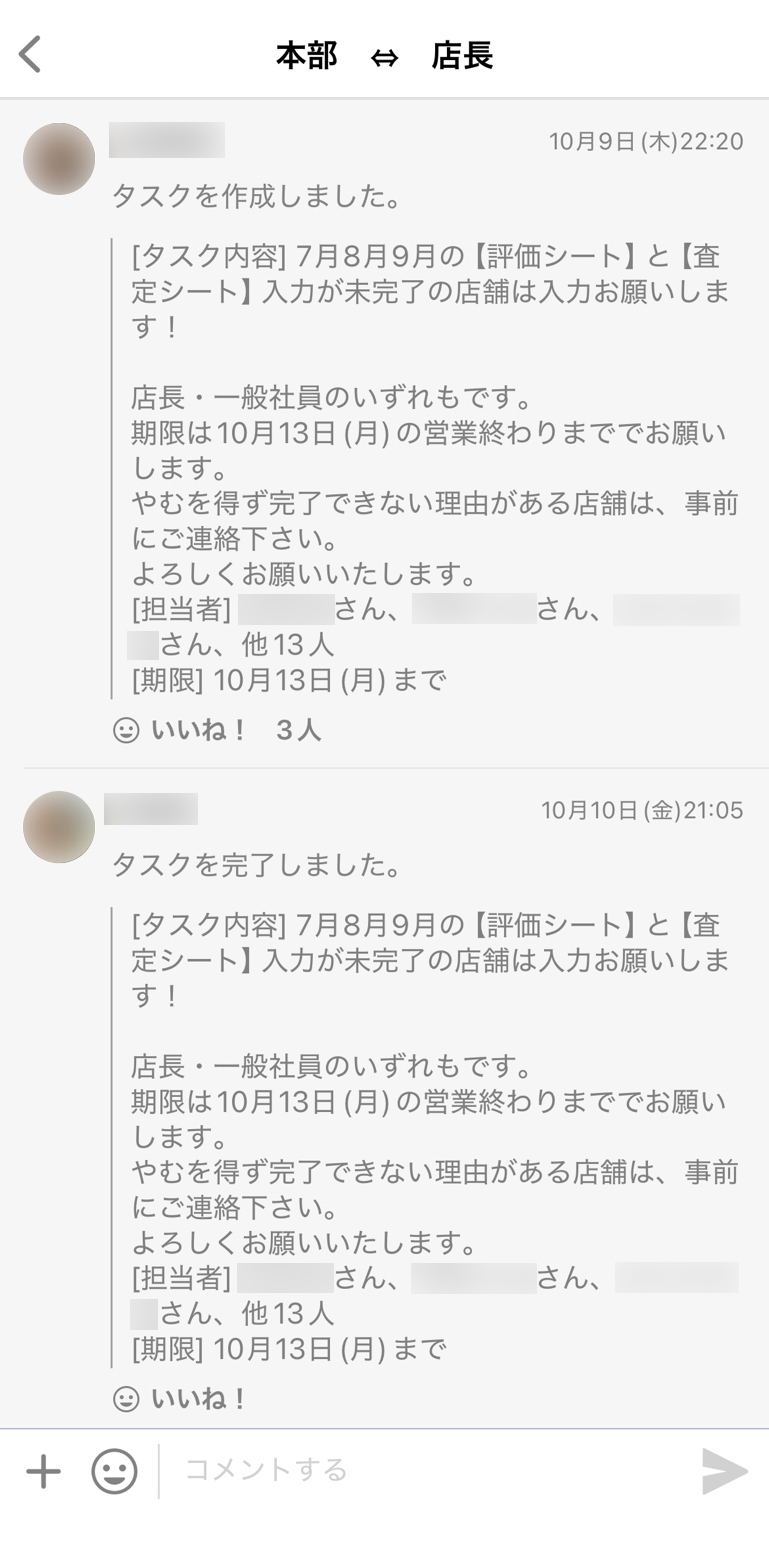Tap the smiley reaction icon on the first message

124,731
